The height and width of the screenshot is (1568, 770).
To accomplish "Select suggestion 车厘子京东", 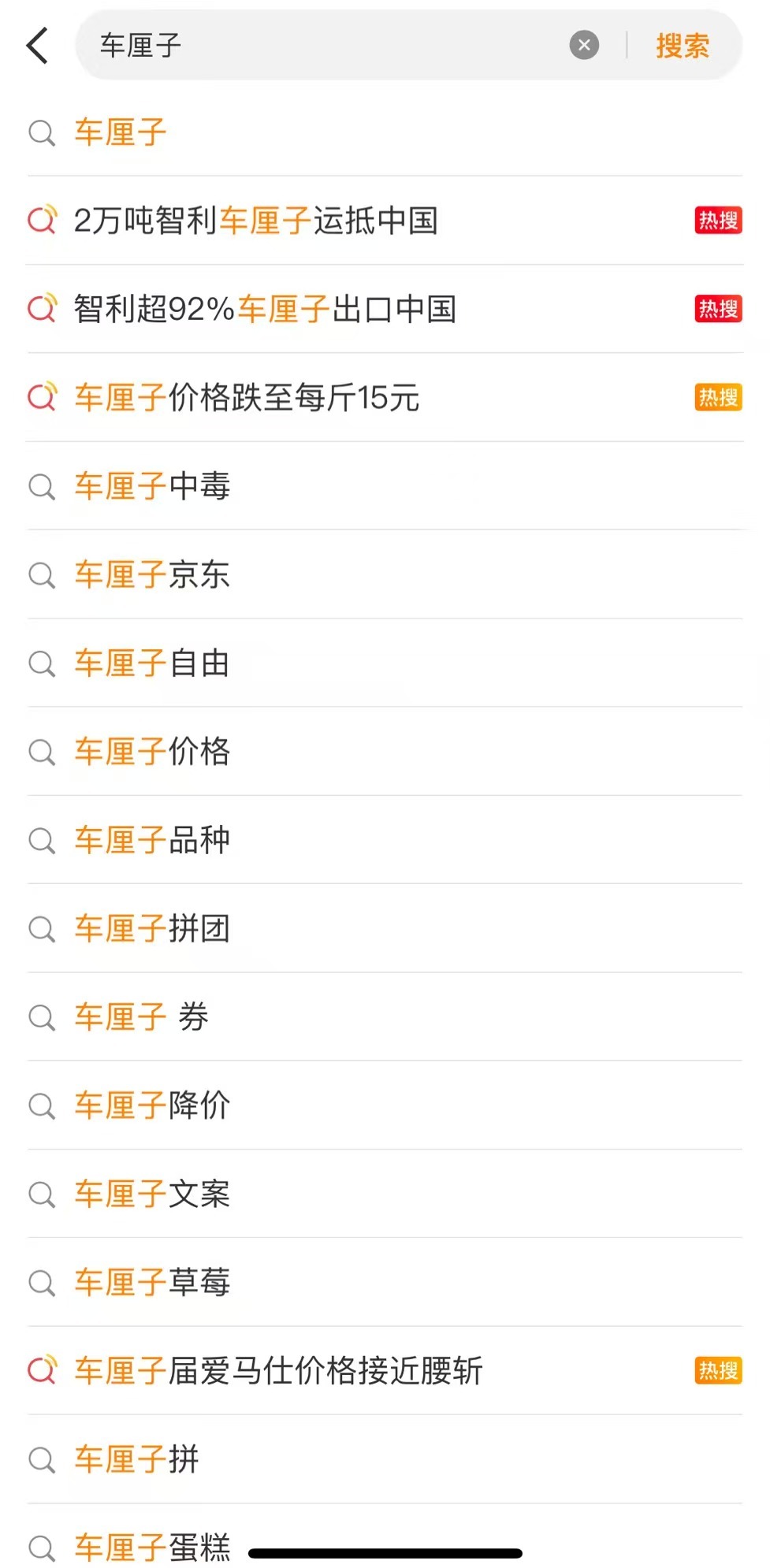I will coord(385,574).
